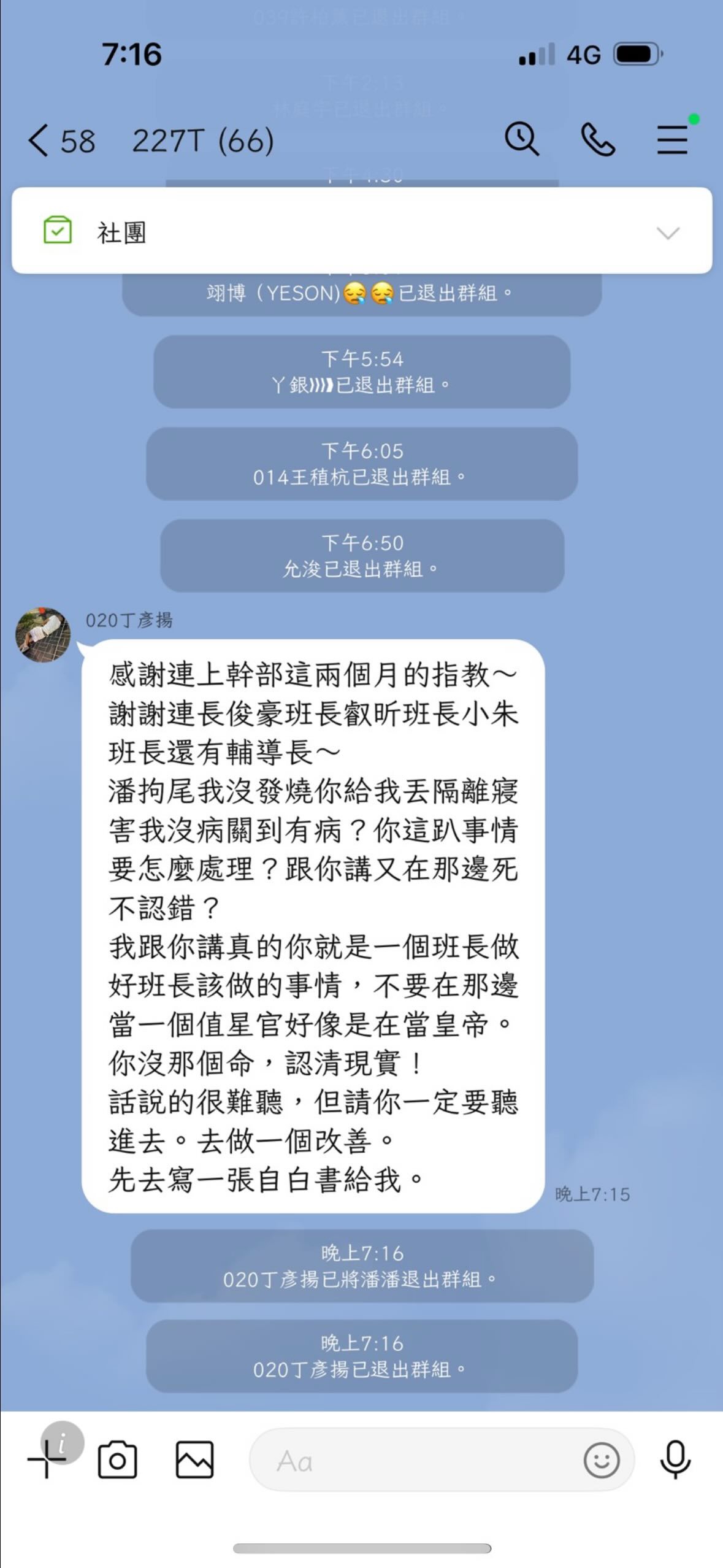Image resolution: width=723 pixels, height=1568 pixels.
Task: View 020丁彥揚's profile picture
Action: pyautogui.click(x=43, y=635)
